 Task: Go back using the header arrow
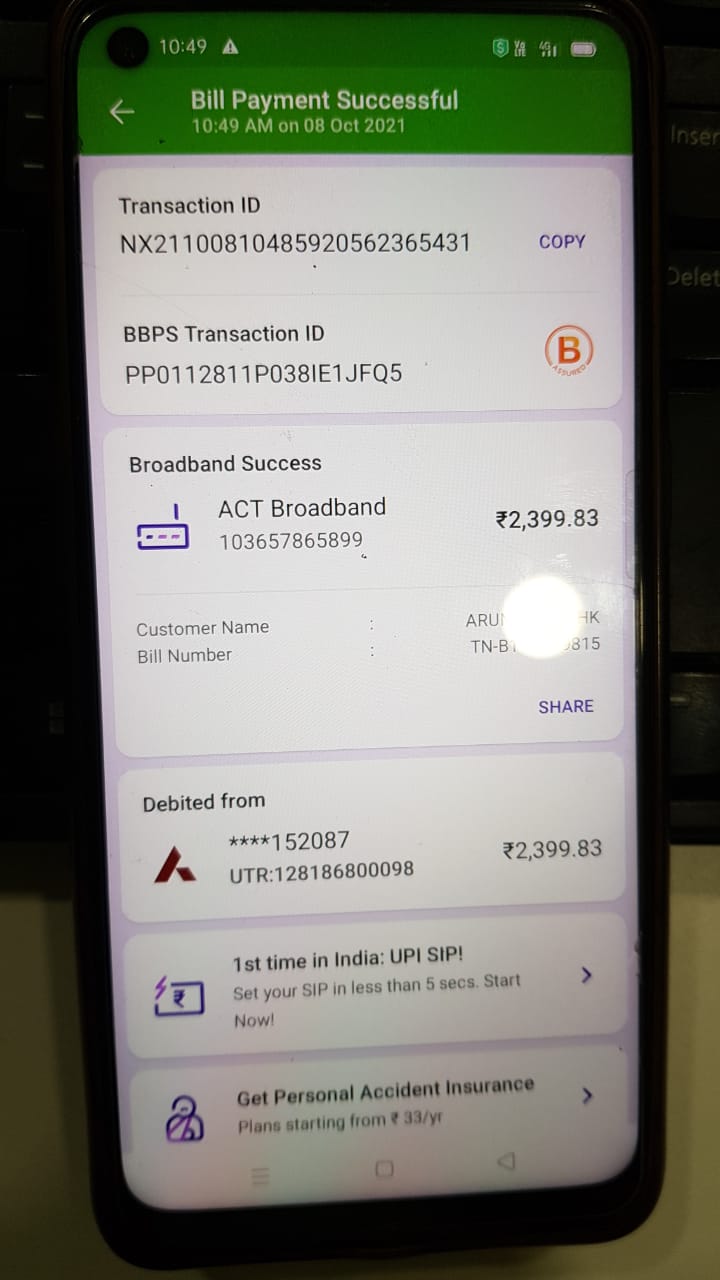point(122,112)
